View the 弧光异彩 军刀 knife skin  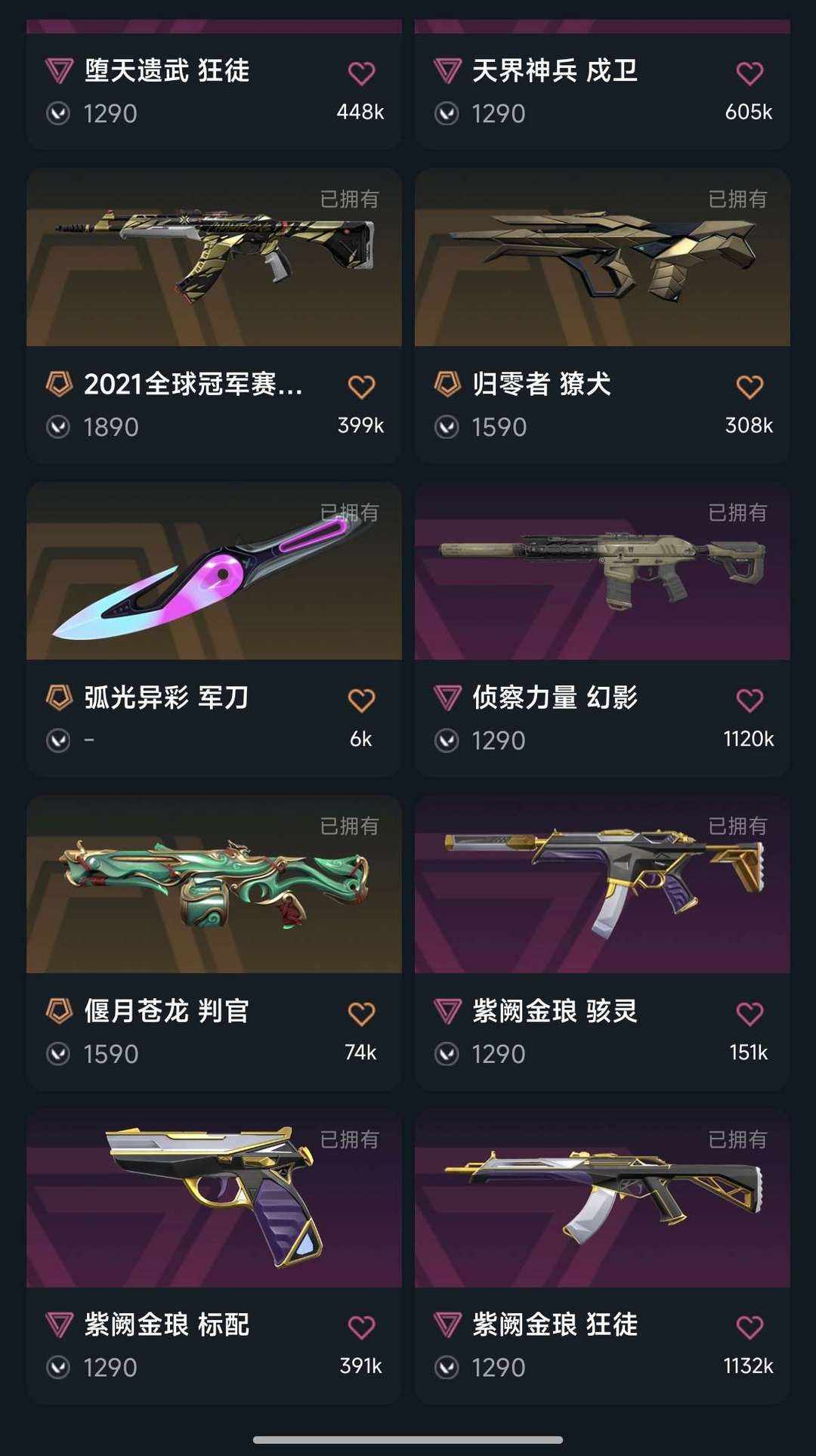point(214,572)
